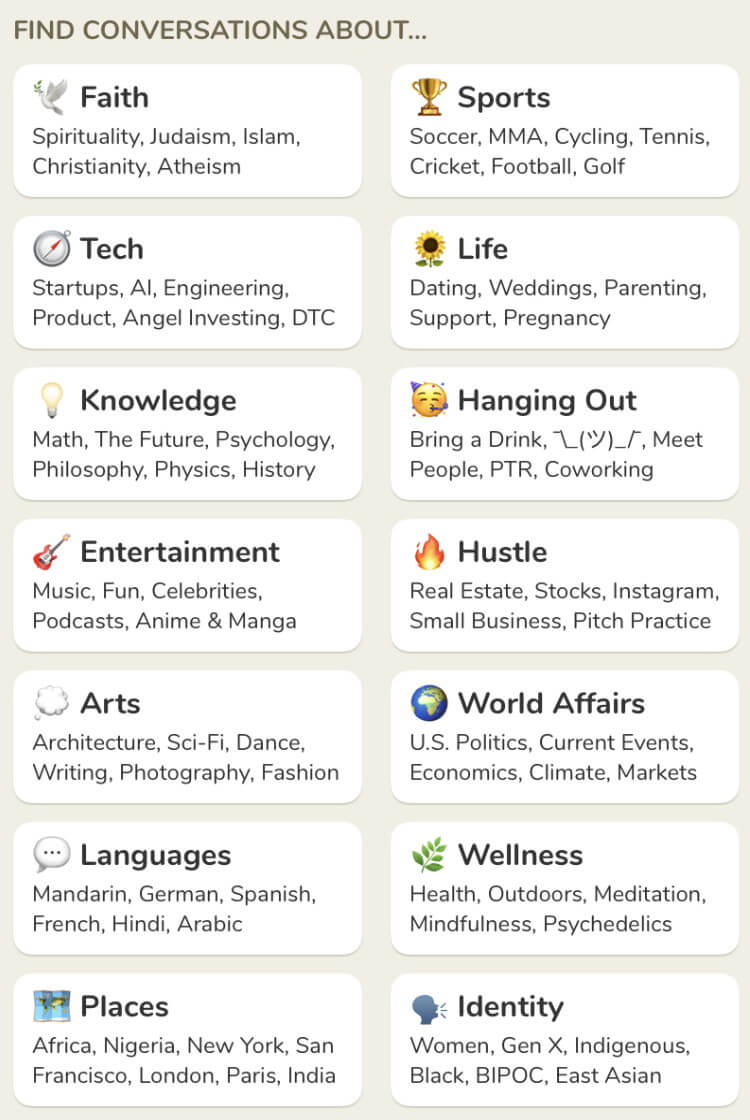The height and width of the screenshot is (1120, 750).
Task: Tap the Hanging Out card
Action: pyautogui.click(x=564, y=433)
